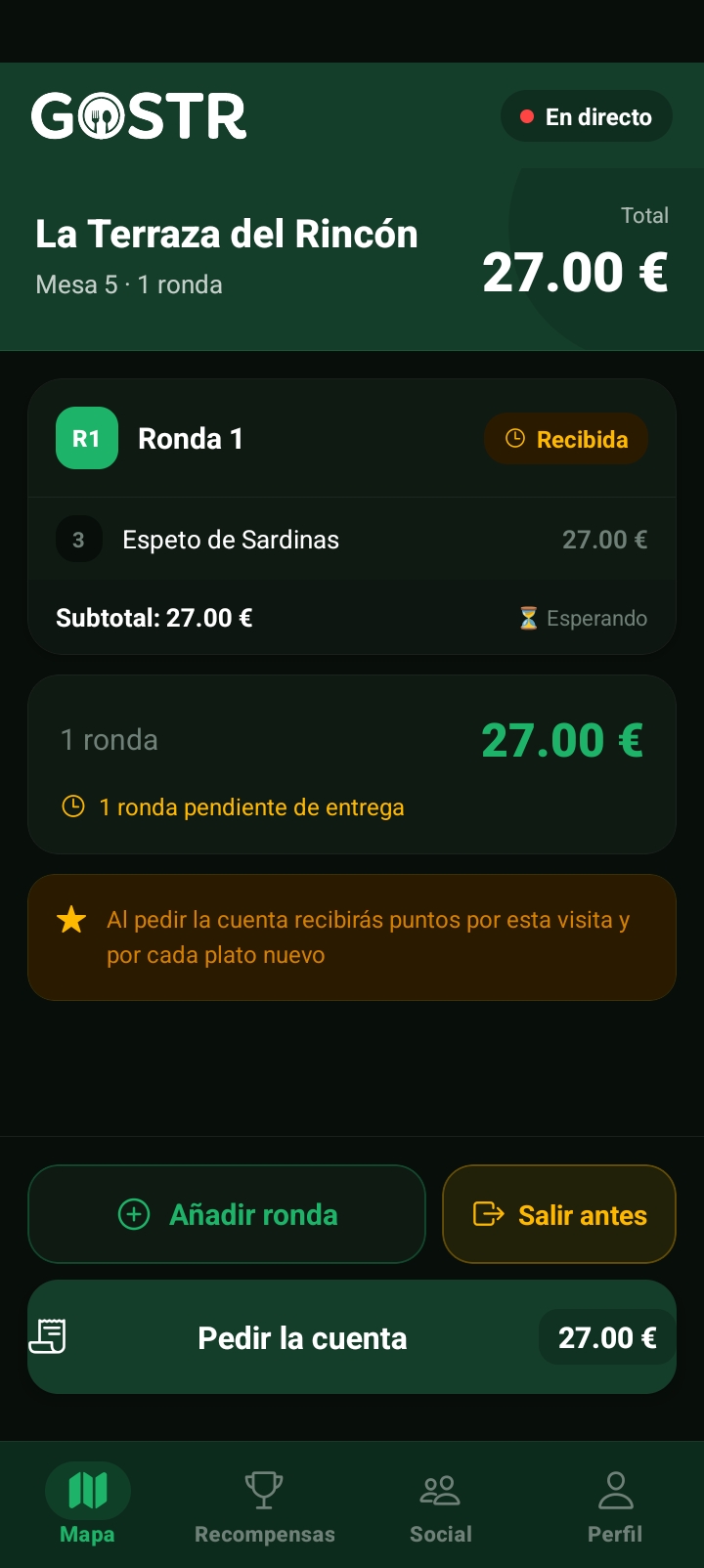This screenshot has height=1568, width=704.
Task: Tap the GOSTR logo
Action: [139, 114]
